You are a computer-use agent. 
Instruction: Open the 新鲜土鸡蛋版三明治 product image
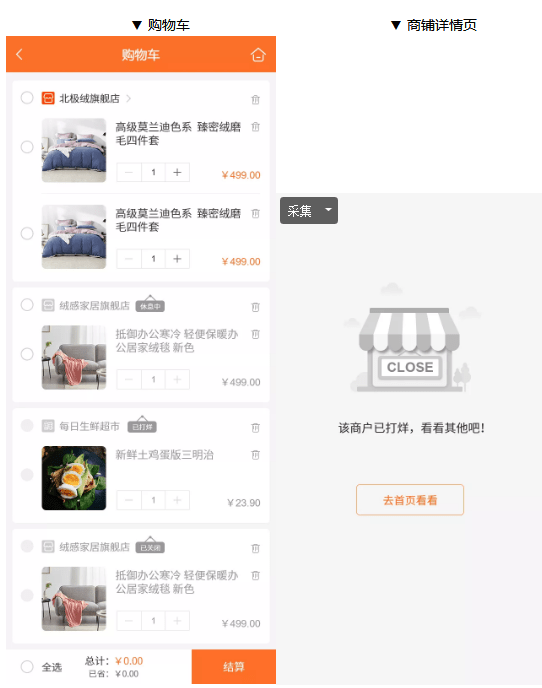pyautogui.click(x=74, y=478)
